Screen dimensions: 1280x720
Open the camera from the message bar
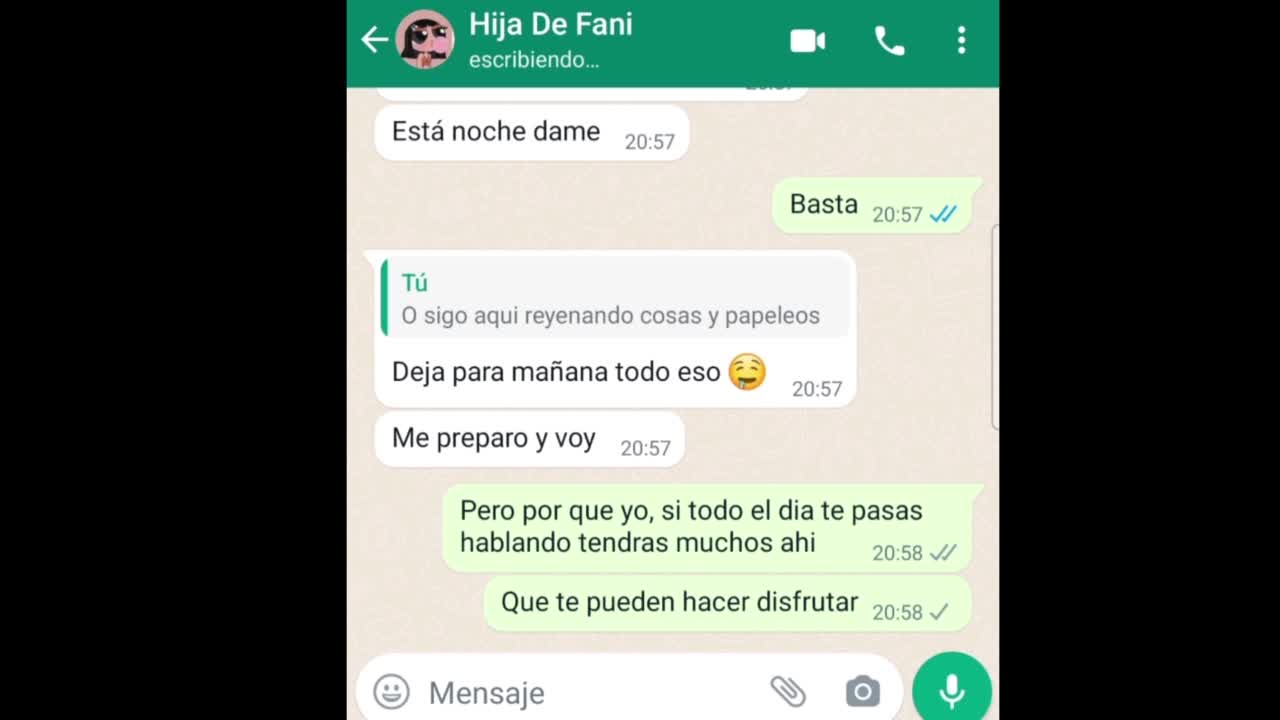point(862,691)
